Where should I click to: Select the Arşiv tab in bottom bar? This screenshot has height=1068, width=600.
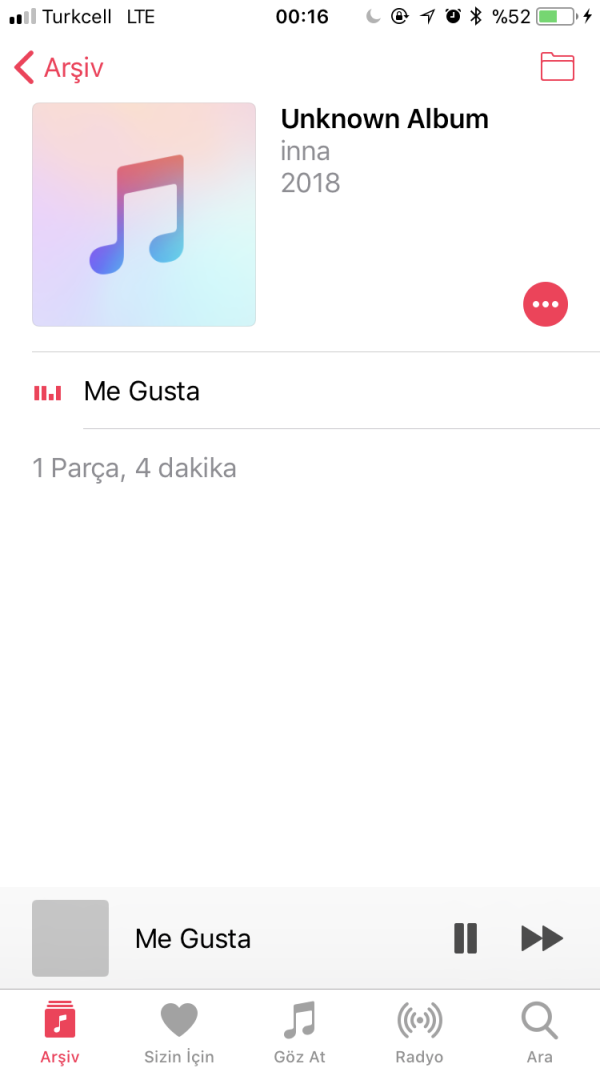[x=60, y=1032]
